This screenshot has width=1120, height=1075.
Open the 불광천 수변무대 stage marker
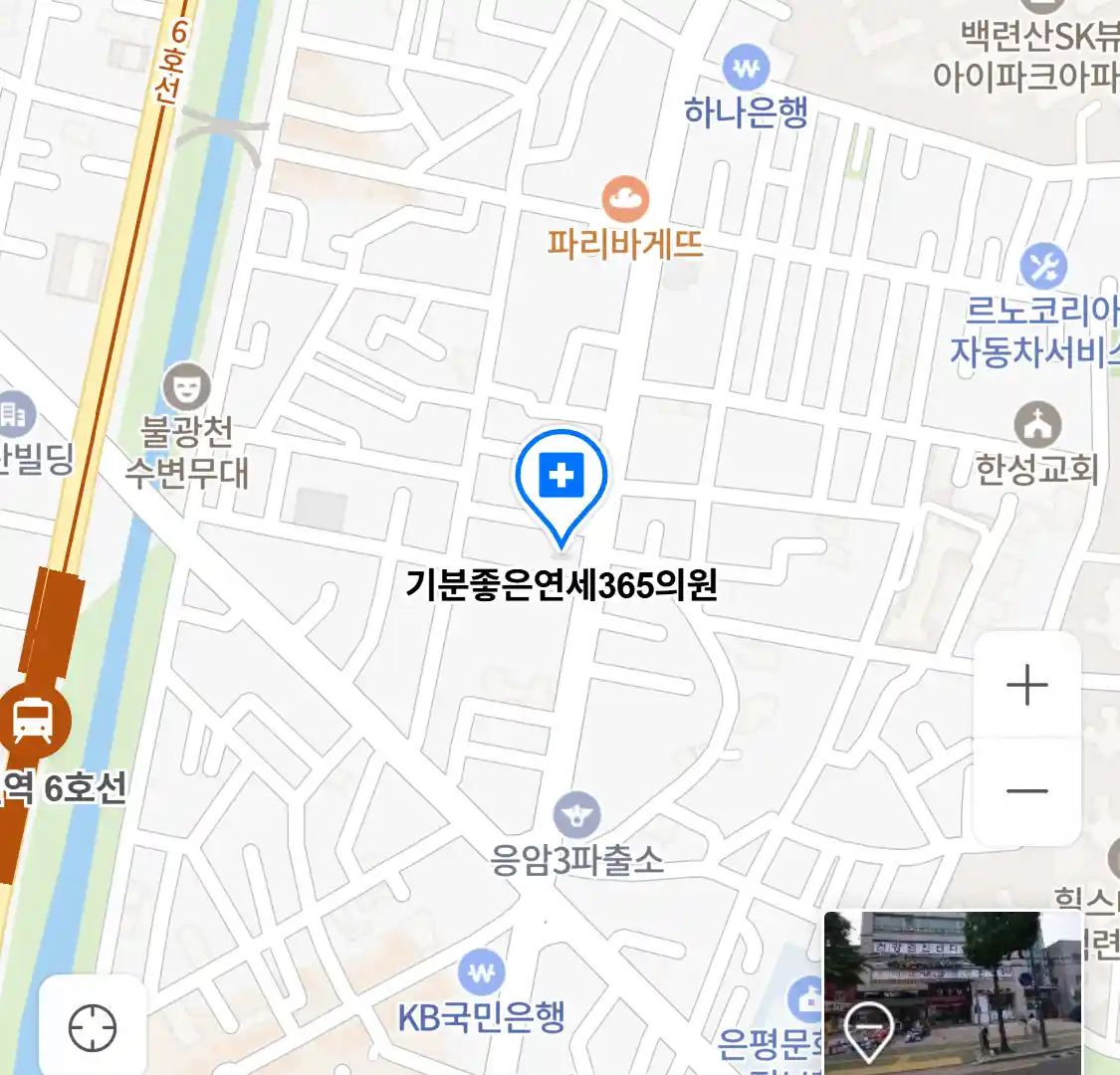(x=186, y=387)
